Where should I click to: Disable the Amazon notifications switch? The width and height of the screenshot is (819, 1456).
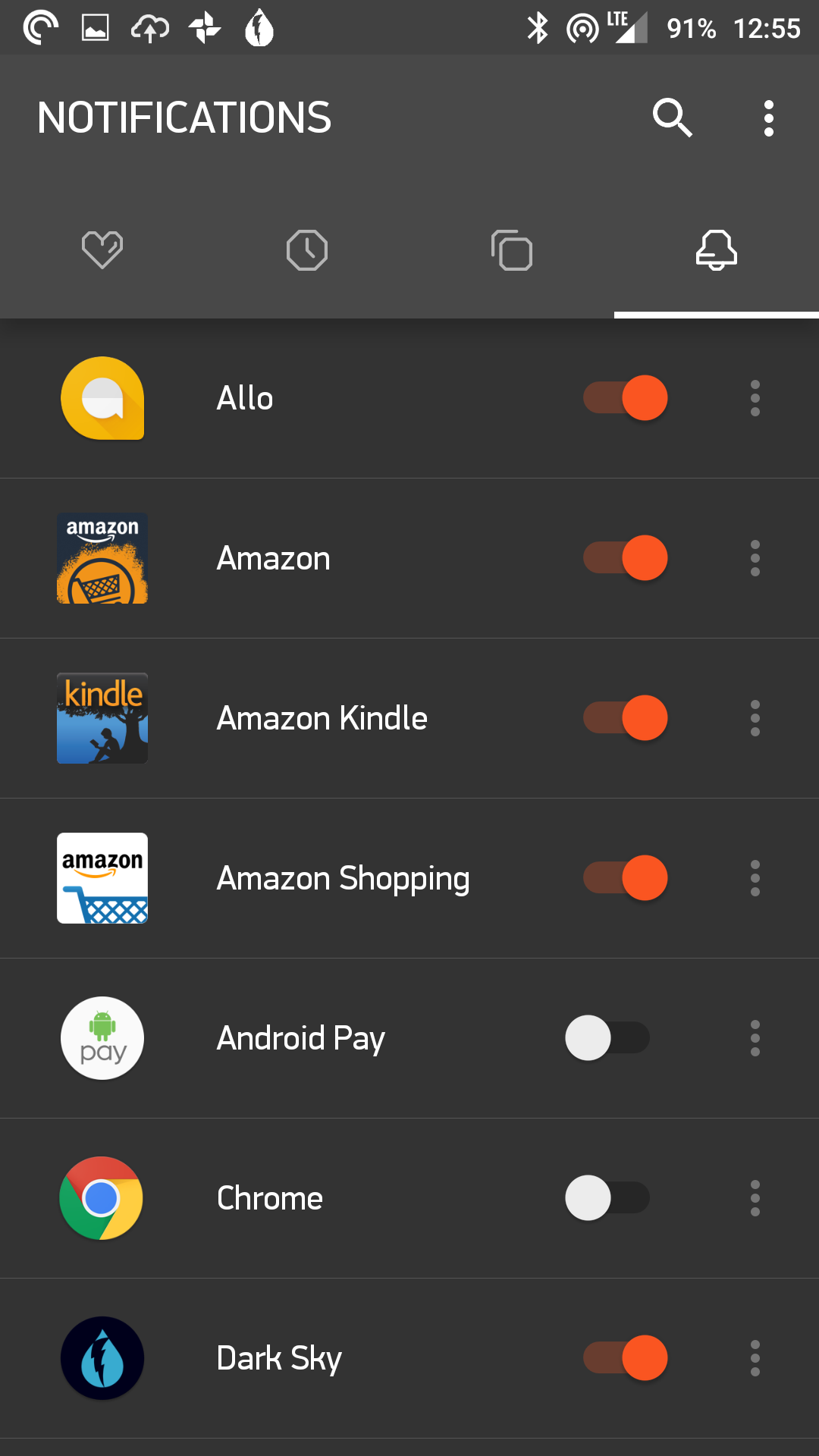point(626,558)
